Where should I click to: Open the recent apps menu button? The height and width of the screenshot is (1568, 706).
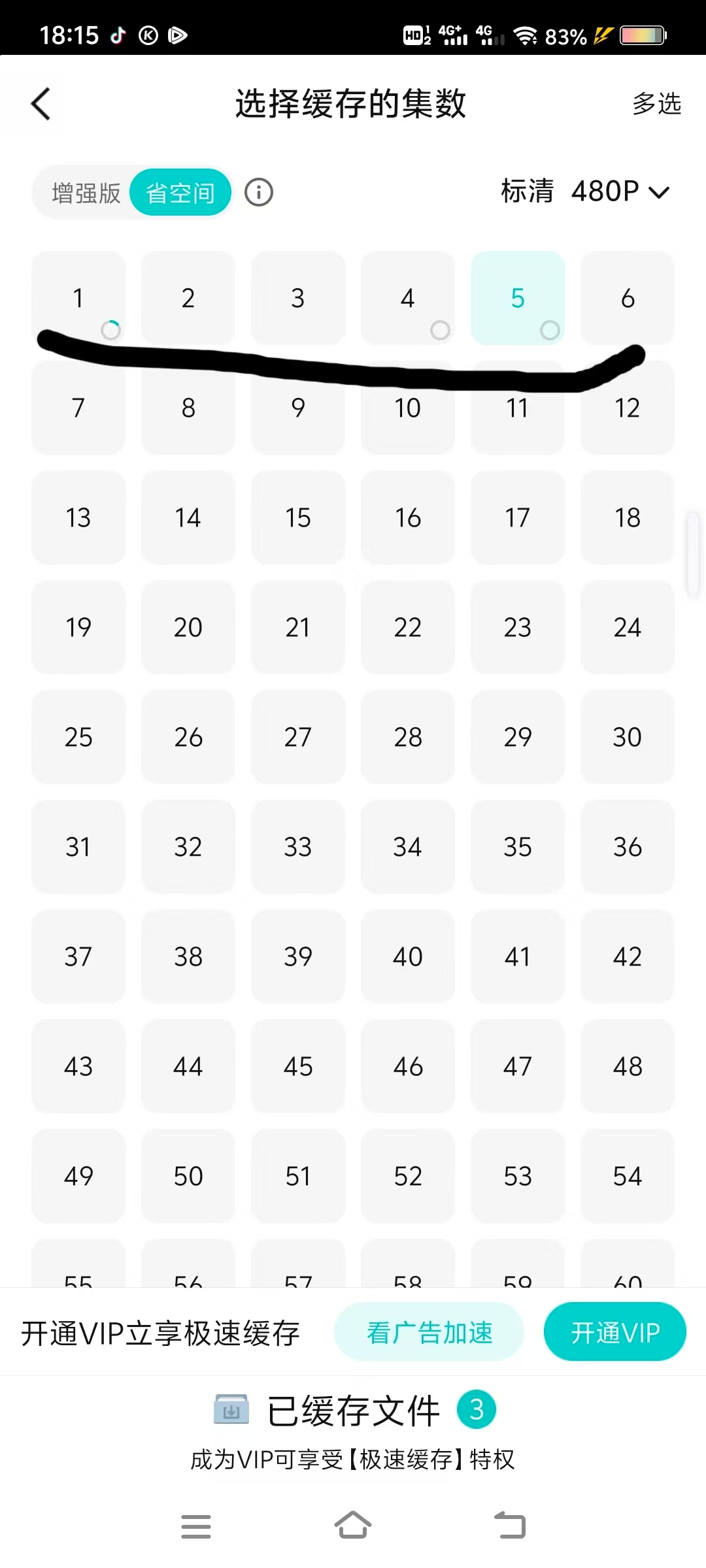pyautogui.click(x=196, y=1526)
